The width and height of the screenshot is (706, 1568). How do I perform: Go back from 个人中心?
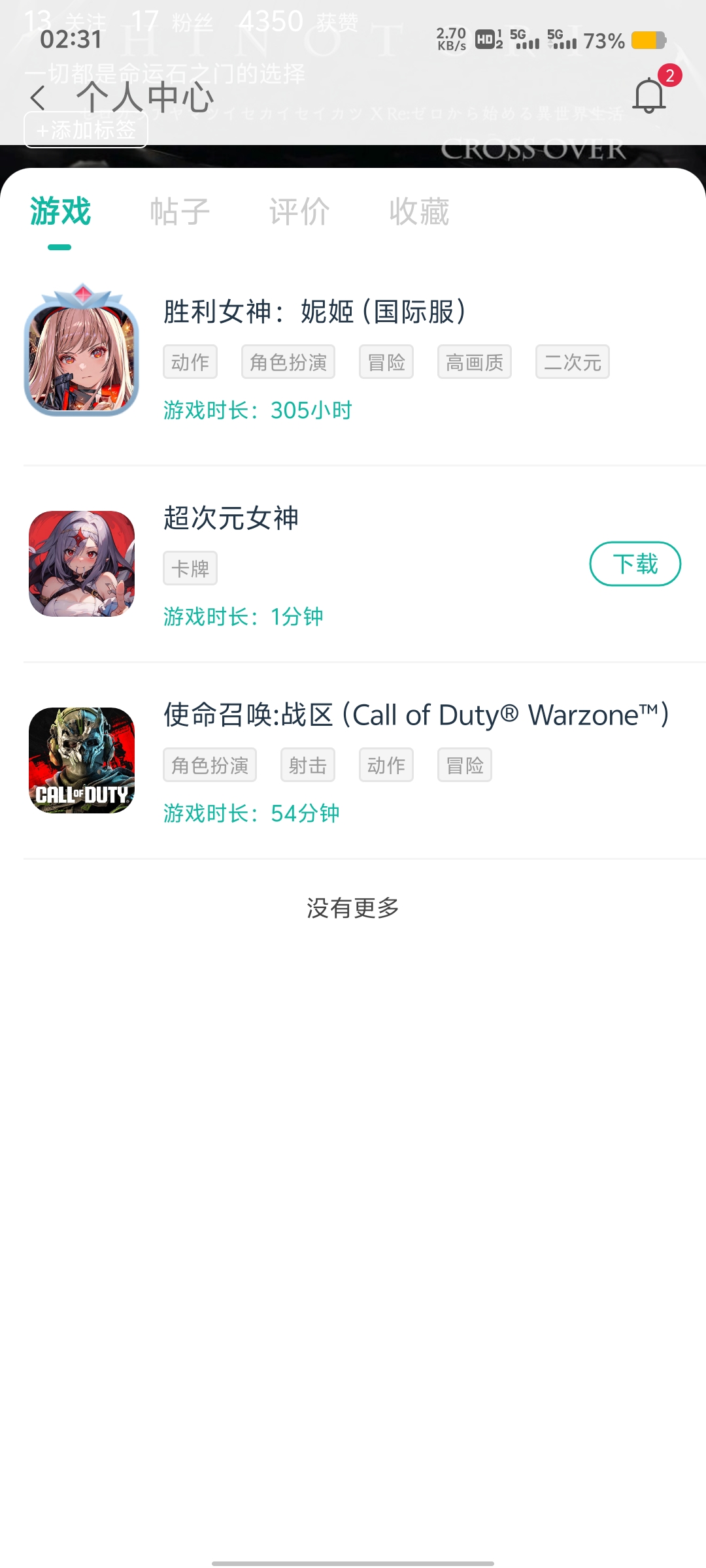tap(38, 98)
